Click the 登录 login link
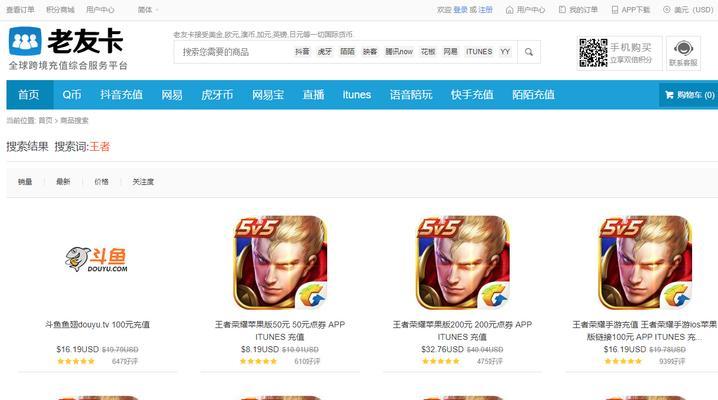 pos(460,9)
